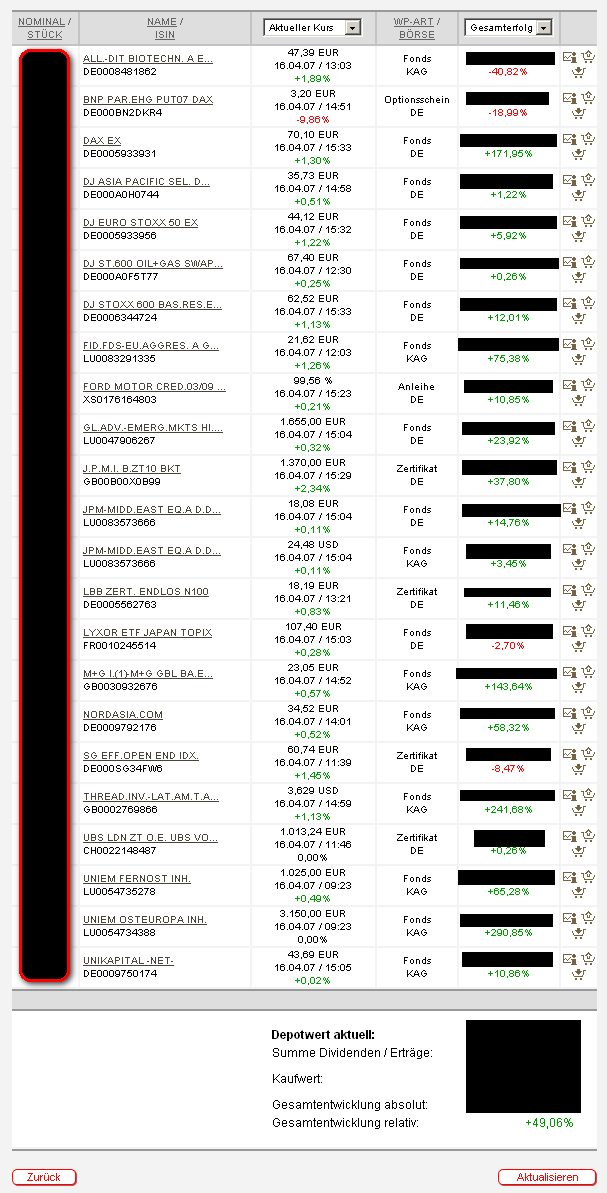Sort by the ISIN column header
Screen dimensions: 607x1193
tap(165, 34)
